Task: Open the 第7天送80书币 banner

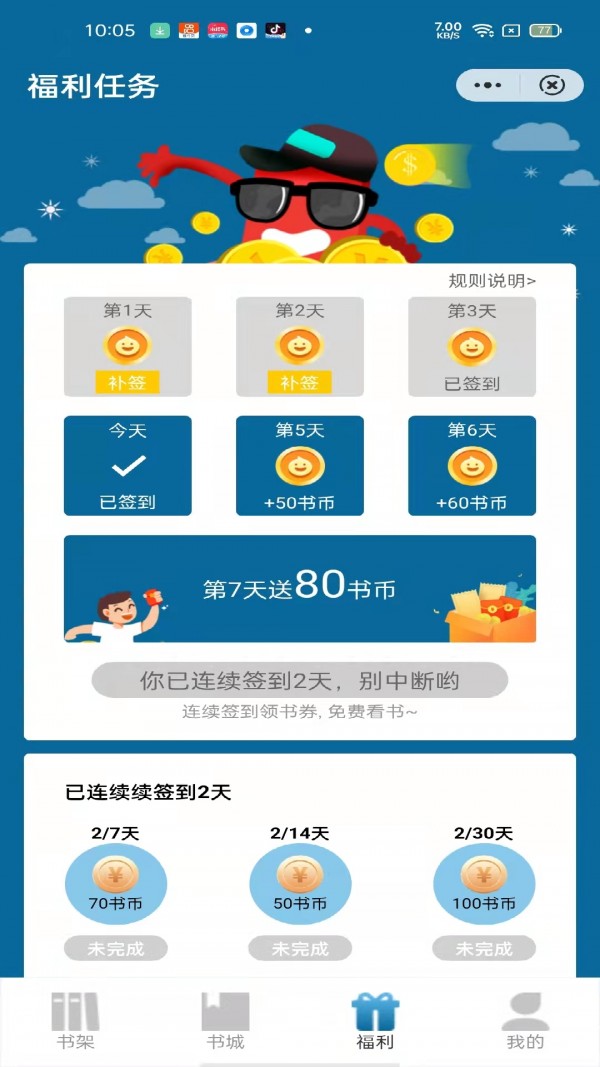Action: tap(299, 589)
